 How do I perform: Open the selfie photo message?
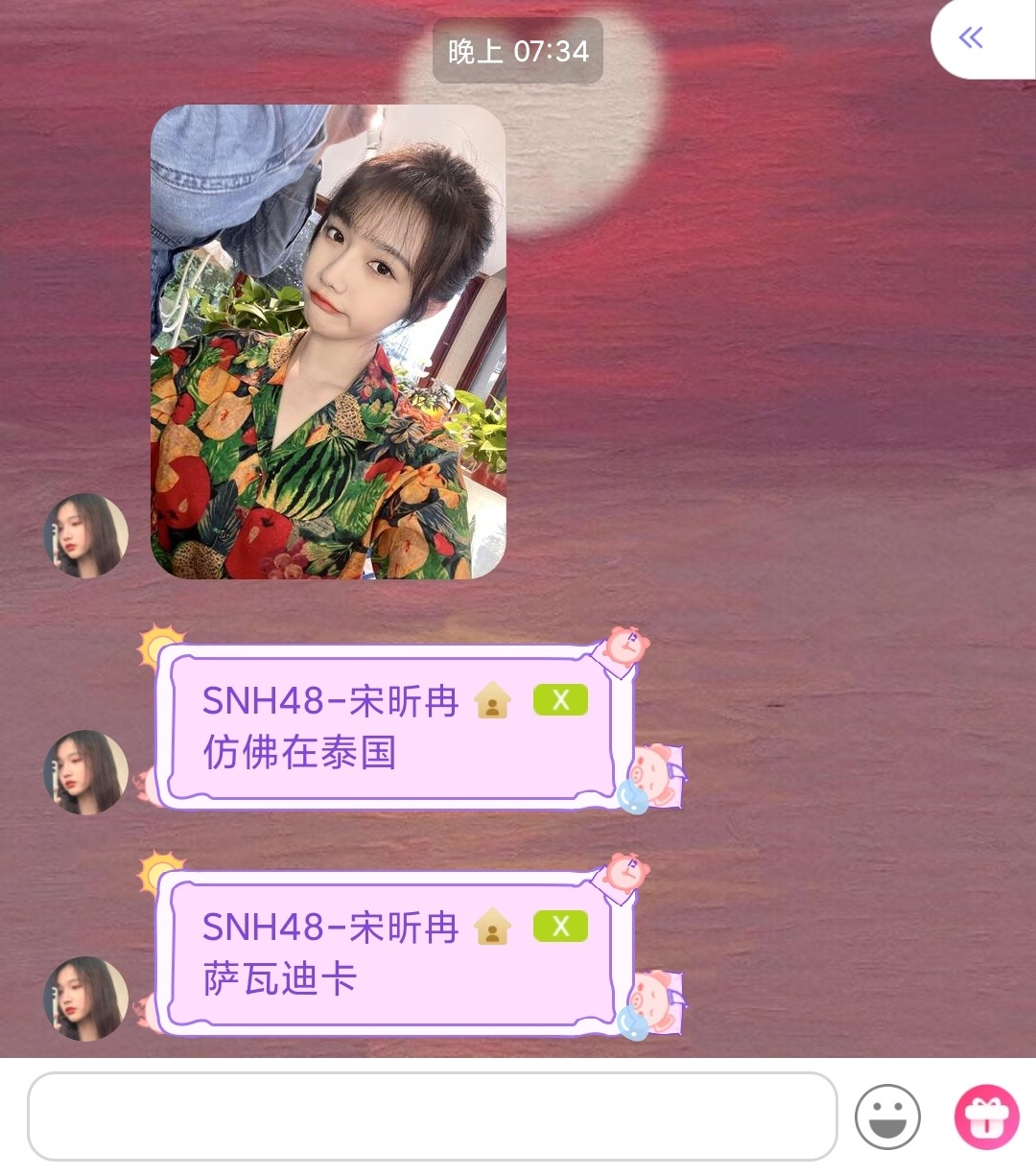tap(328, 341)
